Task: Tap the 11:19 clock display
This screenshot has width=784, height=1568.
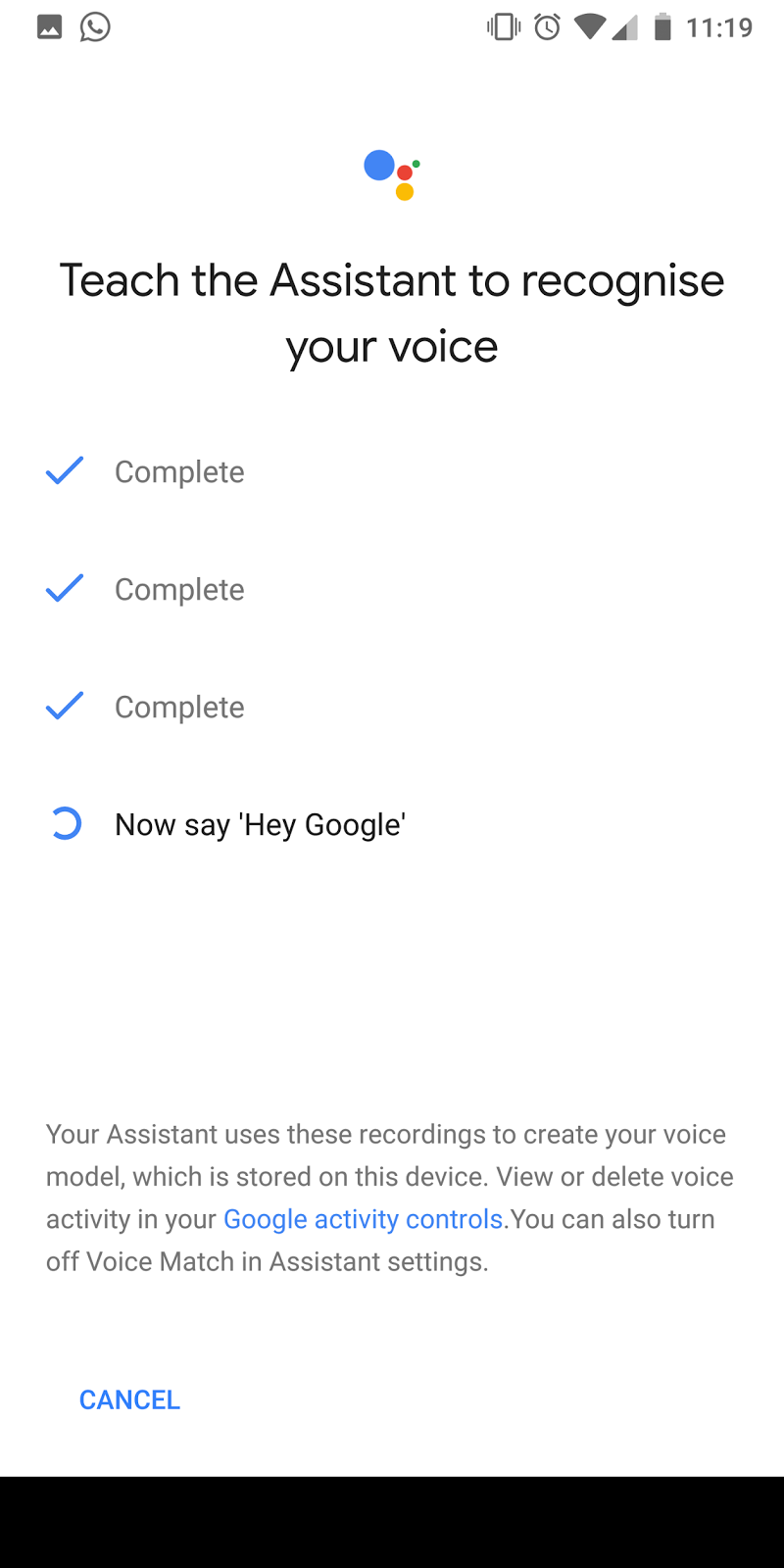Action: point(722,27)
